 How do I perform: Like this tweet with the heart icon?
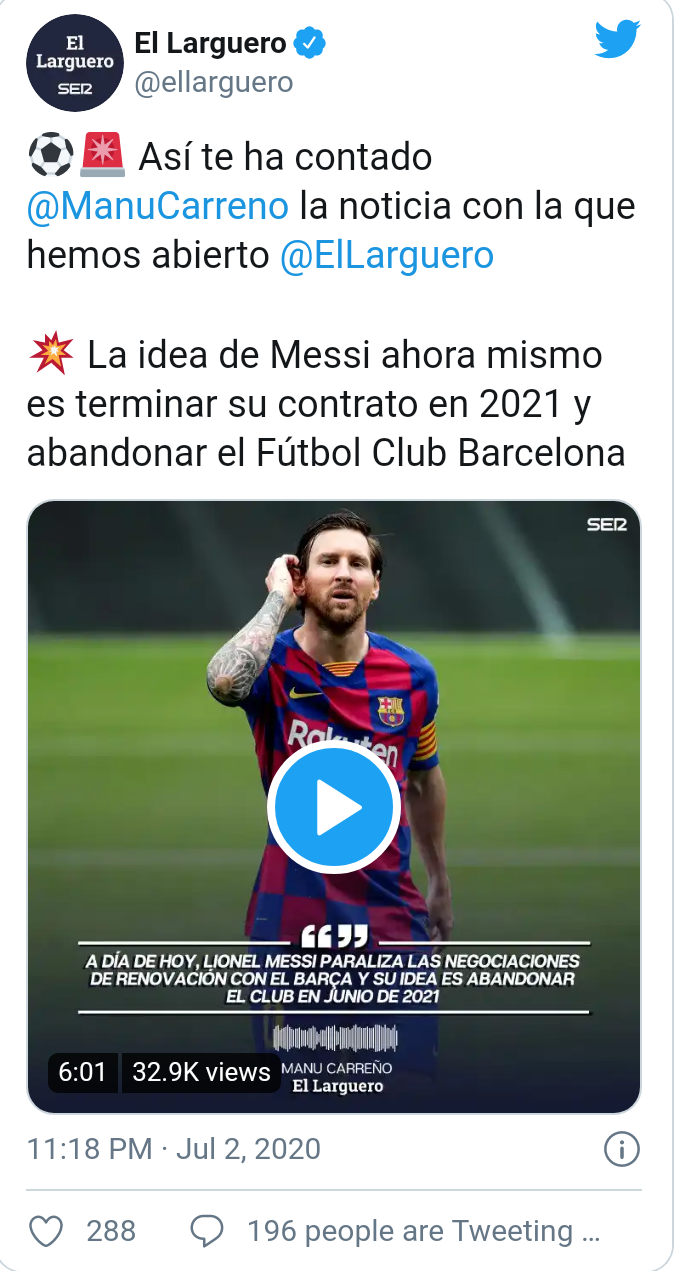click(x=46, y=1230)
